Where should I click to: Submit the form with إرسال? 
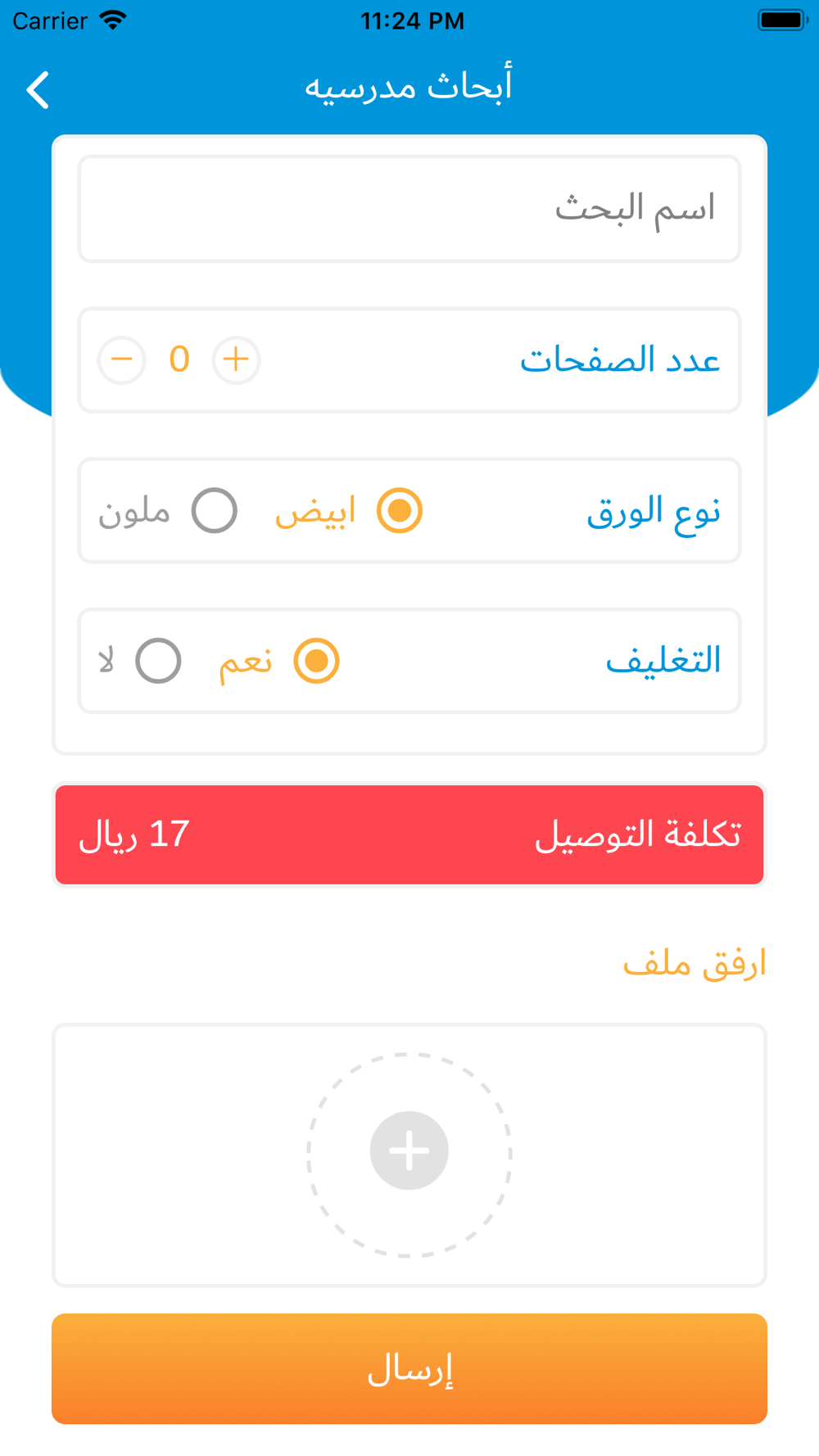(x=409, y=1368)
